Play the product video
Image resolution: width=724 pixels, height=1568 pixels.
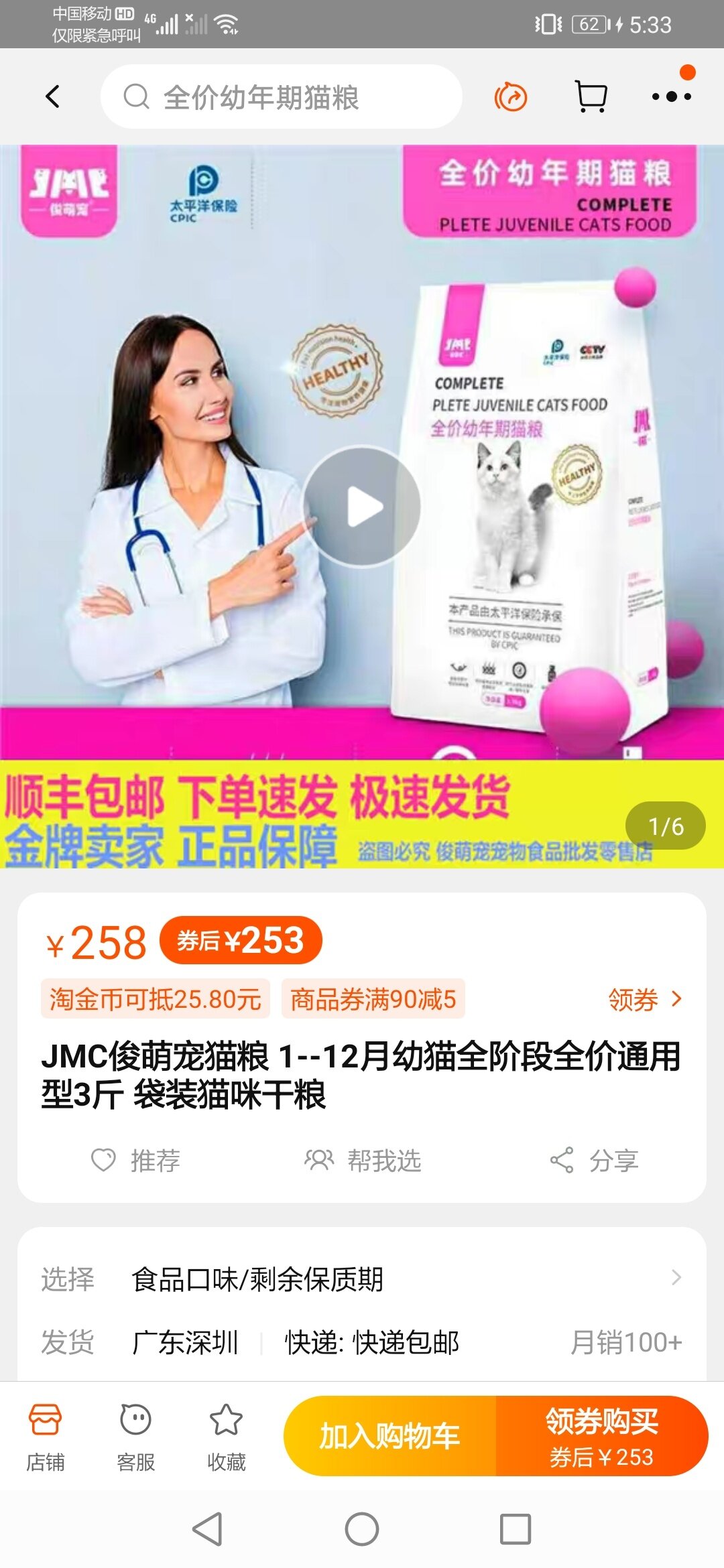[362, 507]
